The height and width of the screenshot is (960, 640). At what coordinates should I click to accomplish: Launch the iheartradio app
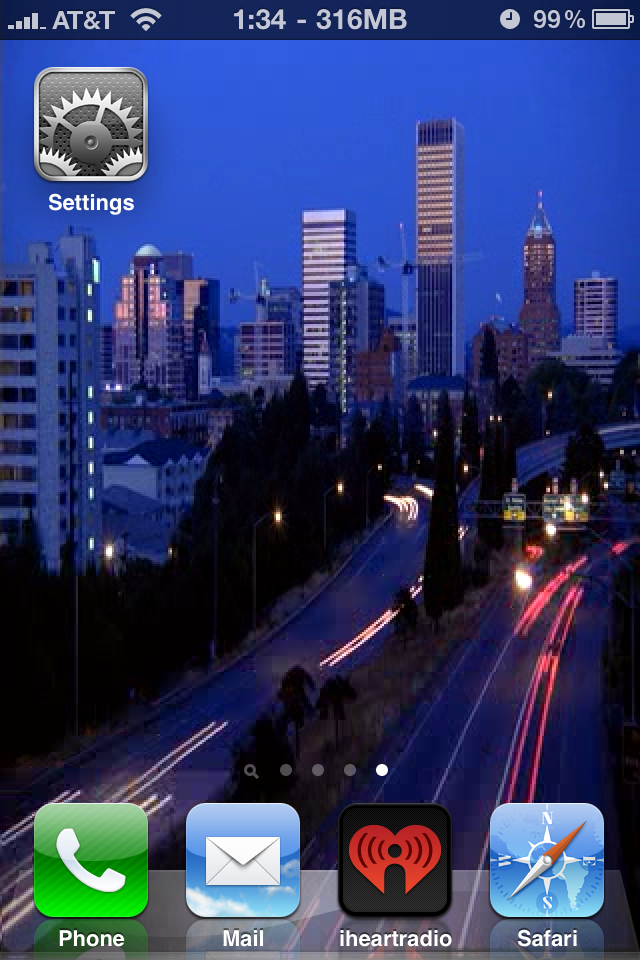(395, 860)
